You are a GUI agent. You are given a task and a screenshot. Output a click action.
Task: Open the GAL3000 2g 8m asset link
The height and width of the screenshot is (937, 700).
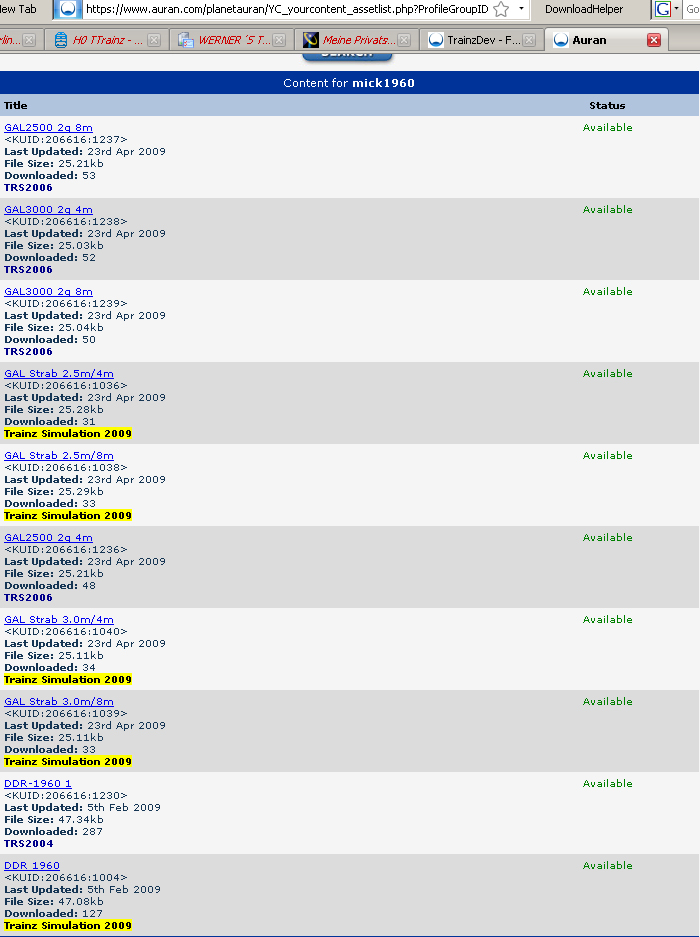48,292
